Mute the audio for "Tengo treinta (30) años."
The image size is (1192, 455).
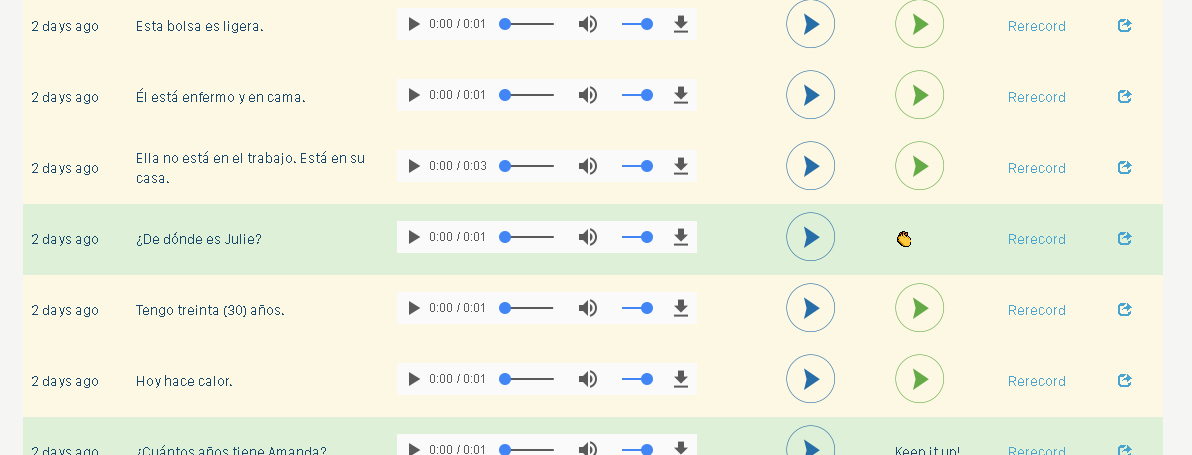588,308
